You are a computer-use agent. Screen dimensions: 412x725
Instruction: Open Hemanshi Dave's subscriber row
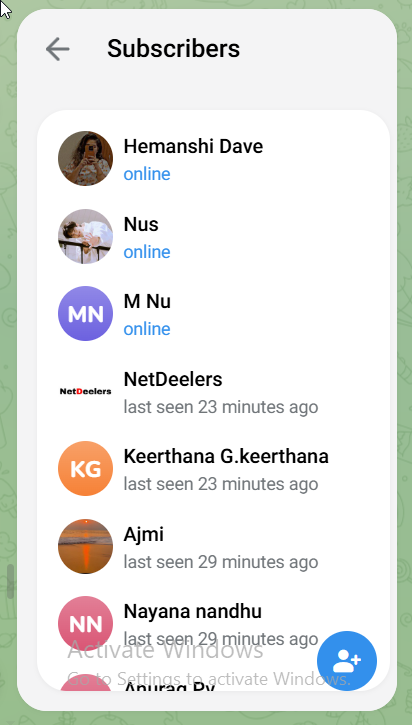tap(213, 159)
